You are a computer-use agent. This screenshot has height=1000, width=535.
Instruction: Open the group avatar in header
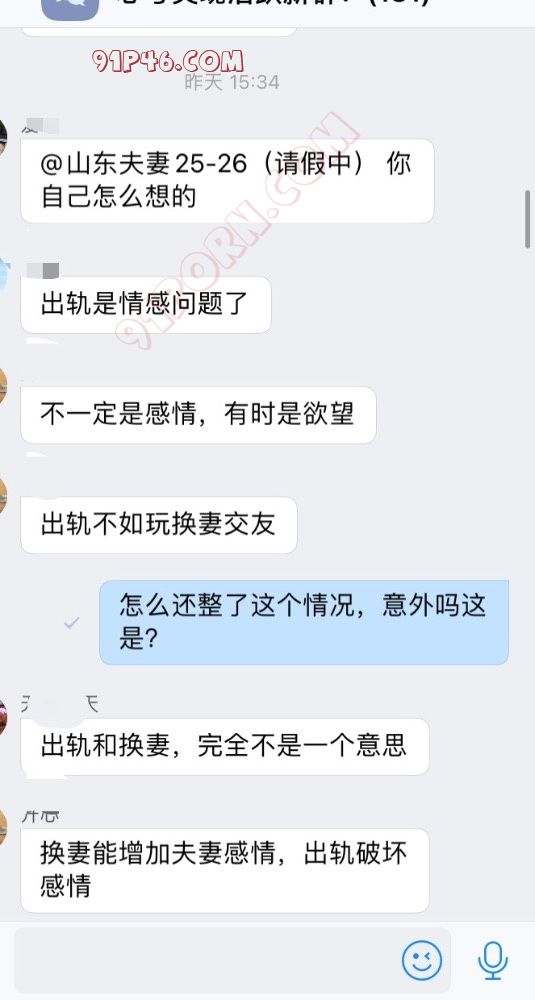click(70, 9)
